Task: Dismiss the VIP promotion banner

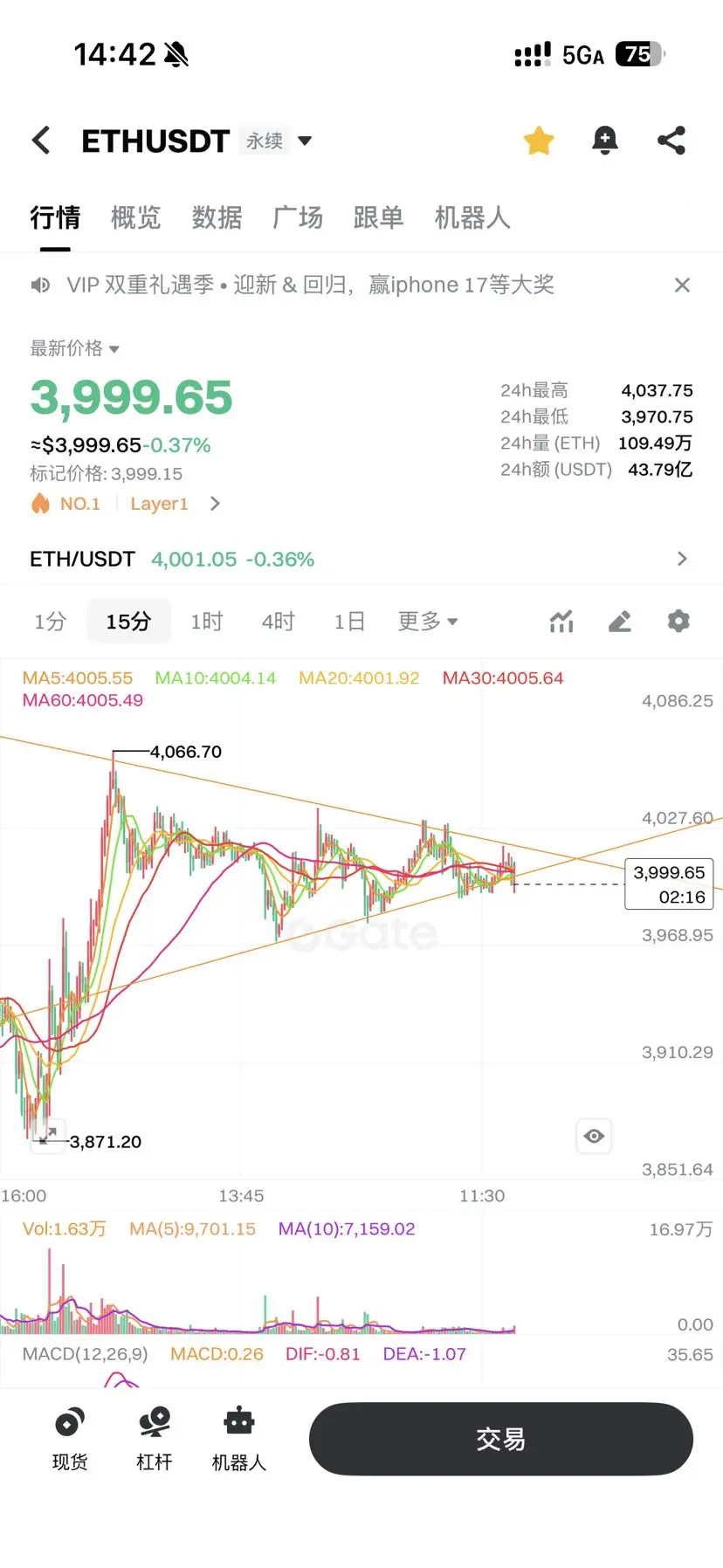Action: [x=682, y=285]
